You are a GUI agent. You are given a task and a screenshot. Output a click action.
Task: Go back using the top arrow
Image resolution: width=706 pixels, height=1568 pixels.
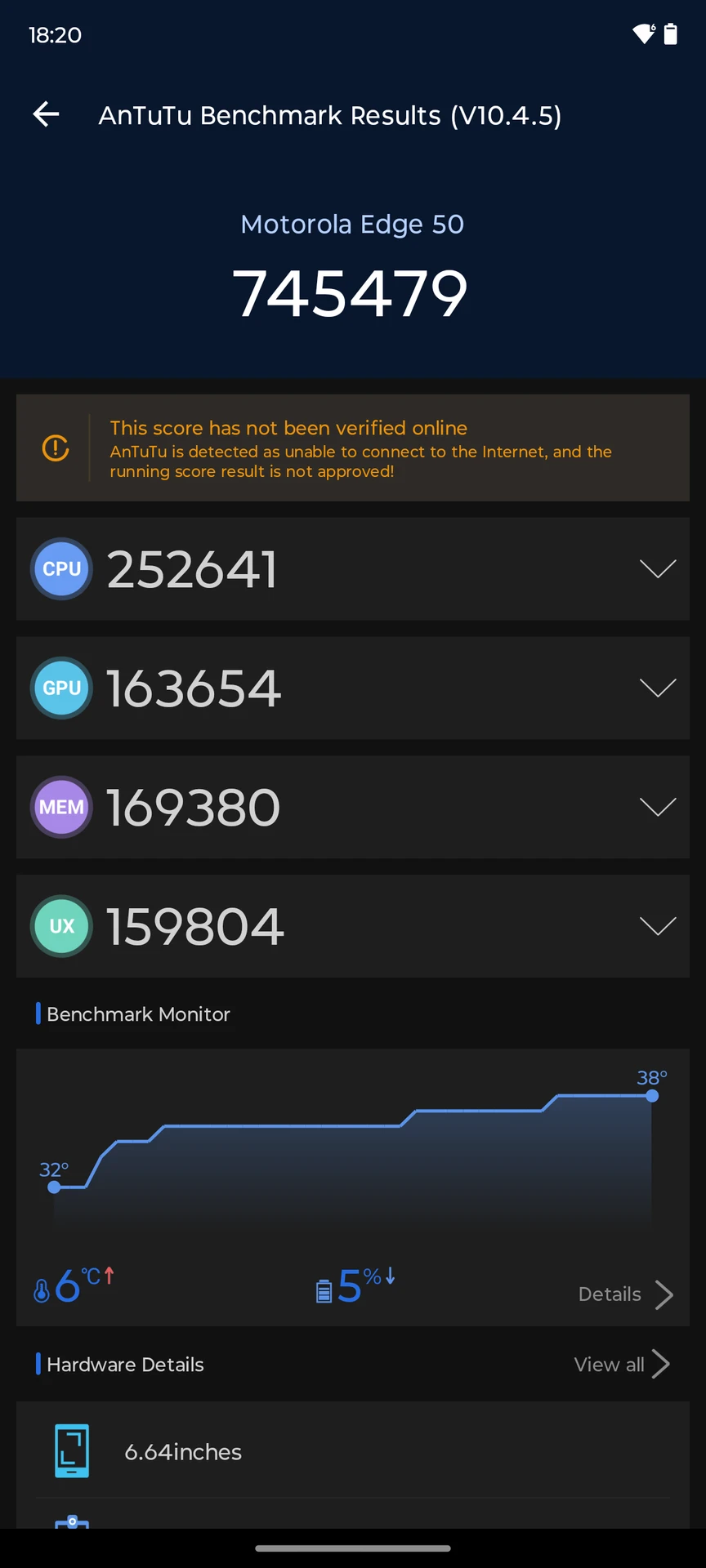tap(47, 114)
